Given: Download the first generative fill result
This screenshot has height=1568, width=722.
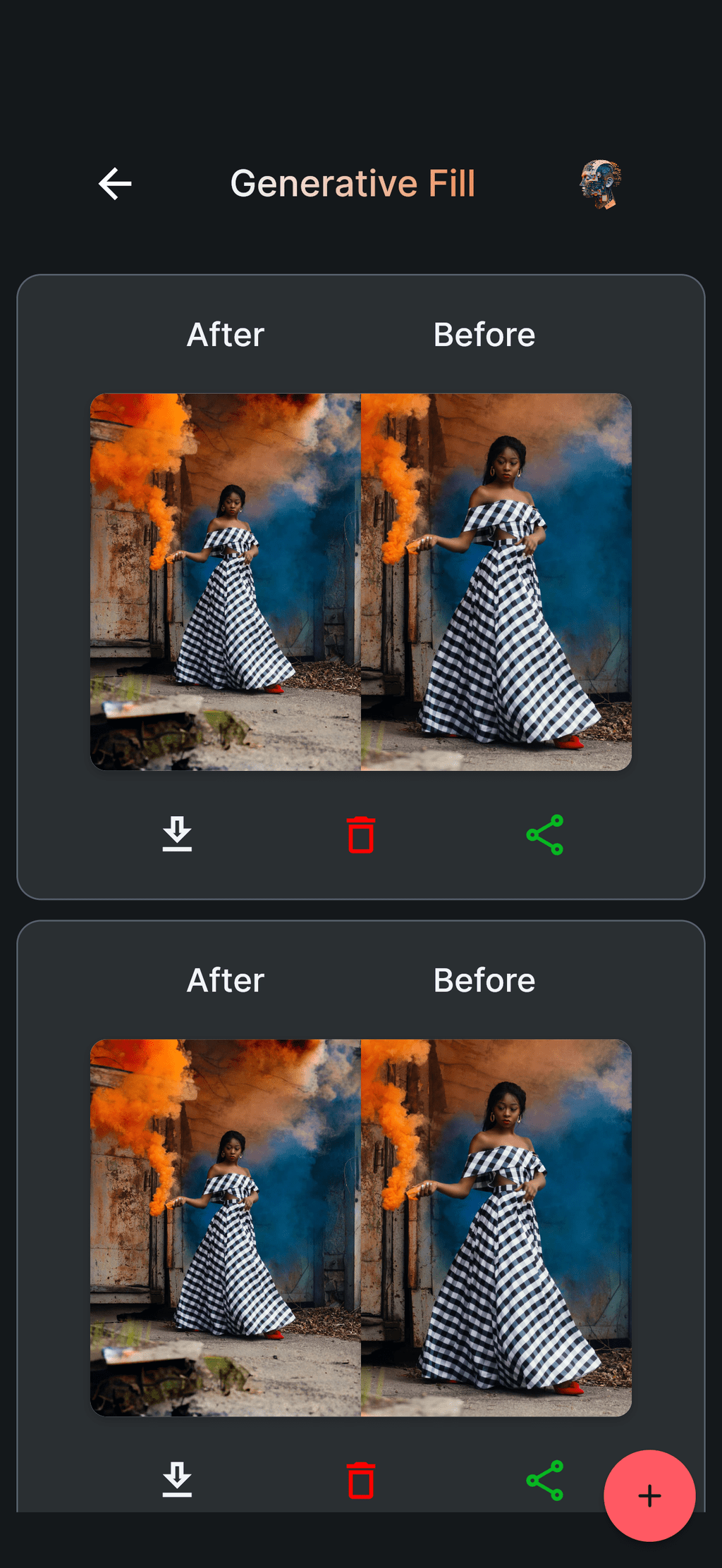Looking at the screenshot, I should point(177,834).
